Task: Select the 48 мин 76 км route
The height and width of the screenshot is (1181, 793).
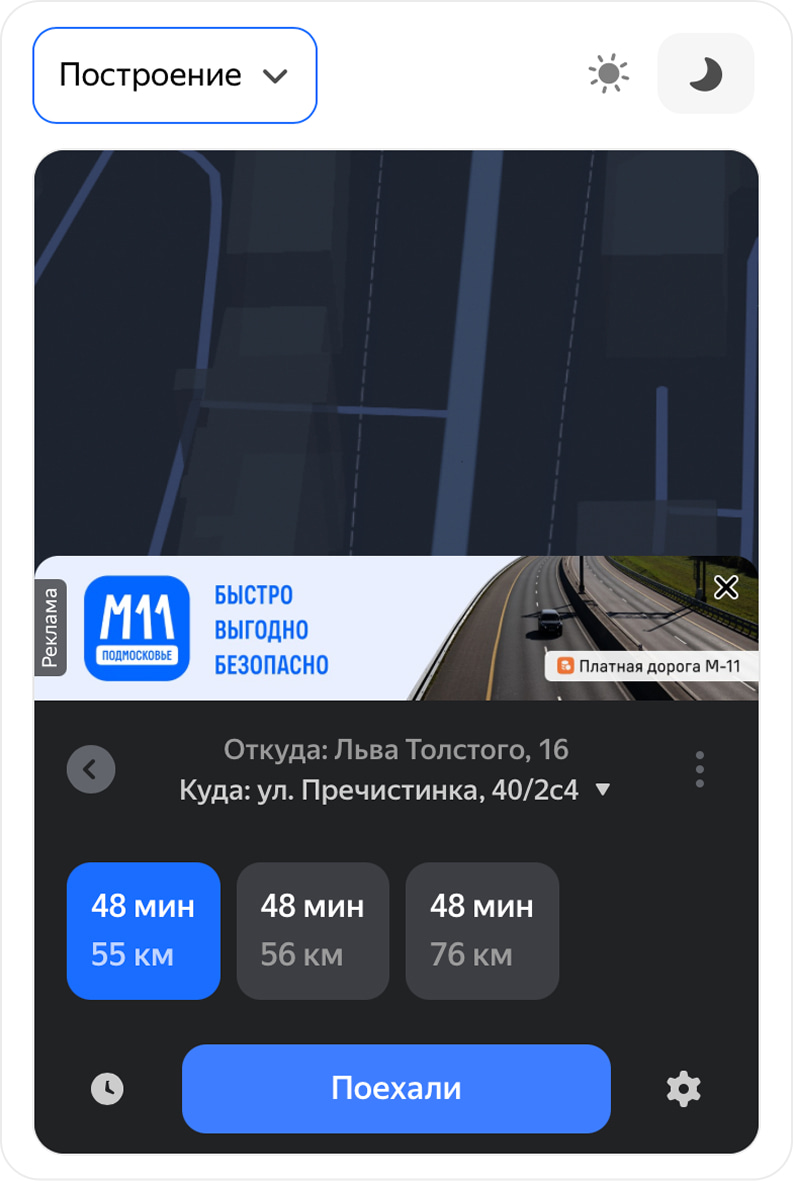Action: pos(481,930)
